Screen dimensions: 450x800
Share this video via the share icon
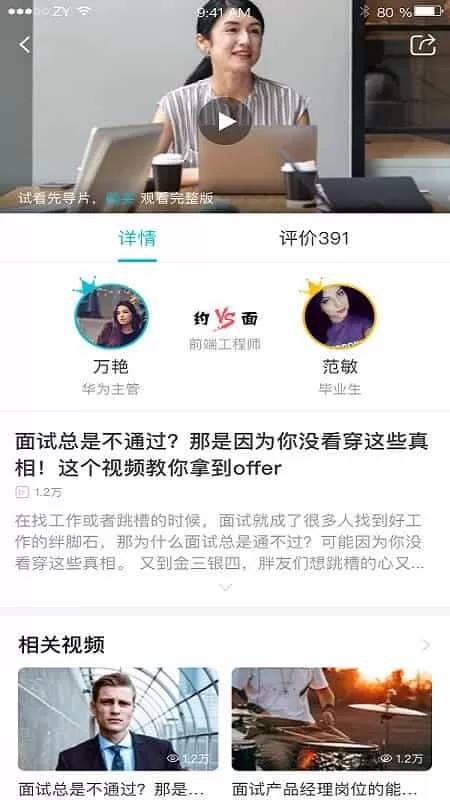click(x=423, y=44)
